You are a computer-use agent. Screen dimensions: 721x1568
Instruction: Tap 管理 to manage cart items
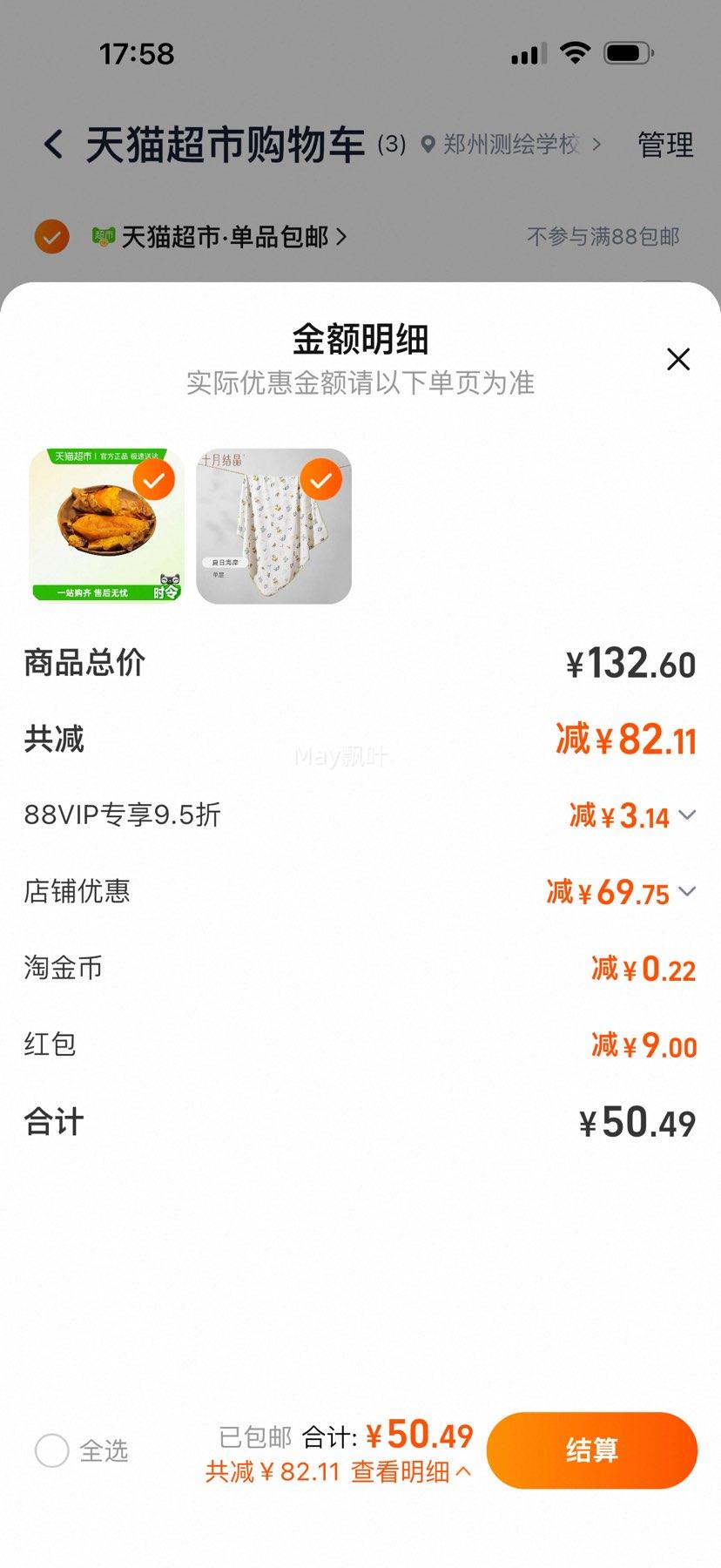(x=665, y=144)
